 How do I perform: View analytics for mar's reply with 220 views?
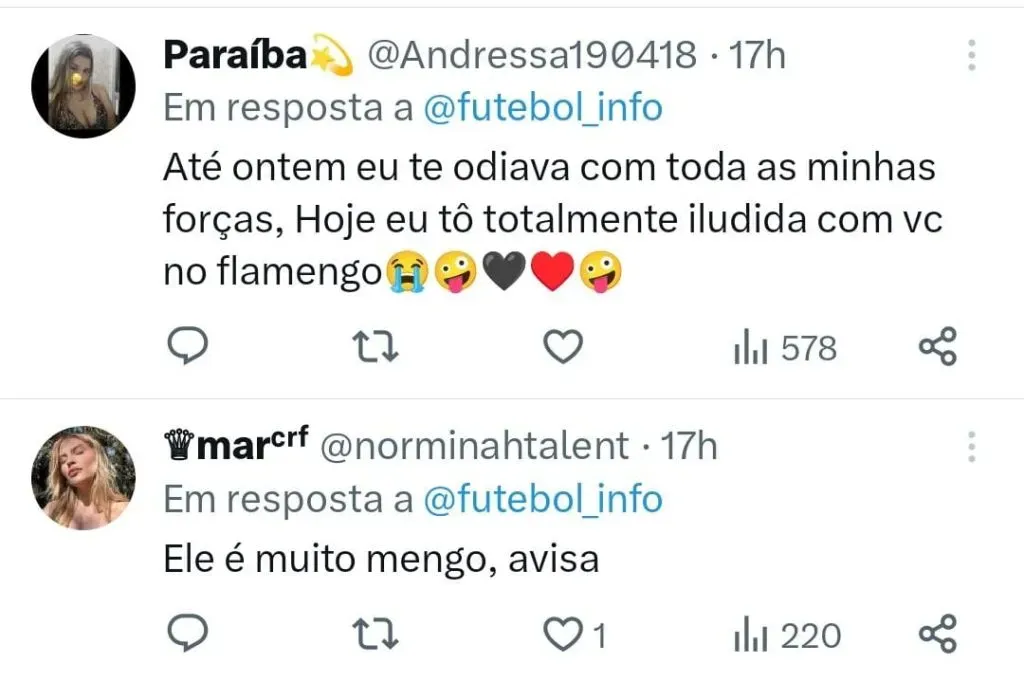click(x=787, y=635)
